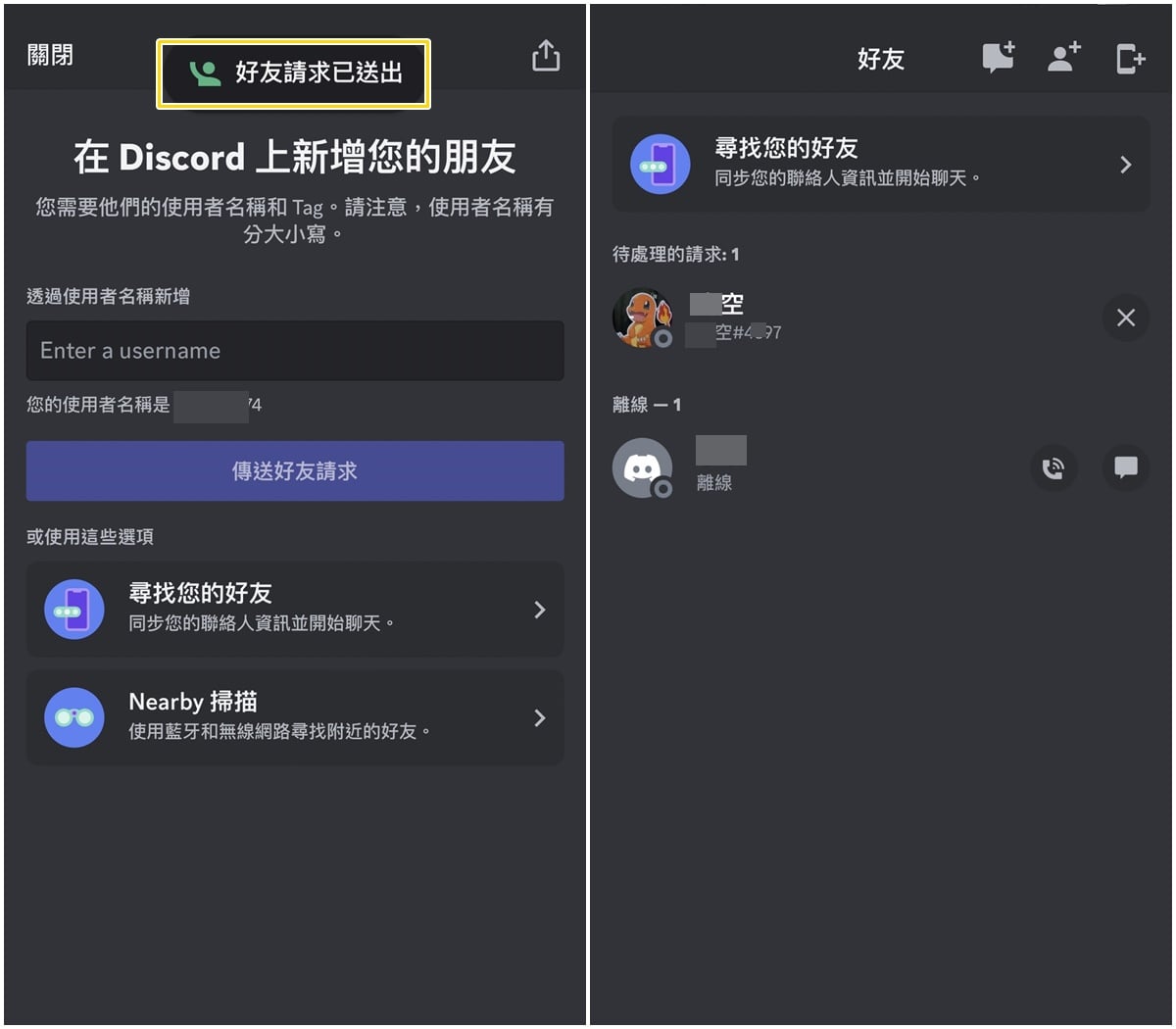Viewport: 1176px width, 1029px height.
Task: Open 尋找您的好友 under 或使用這些選項
Action: coord(295,609)
